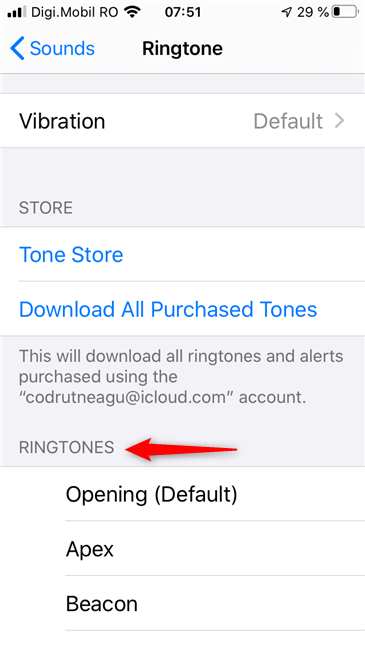Choose the Apex ringtone

[x=182, y=548]
